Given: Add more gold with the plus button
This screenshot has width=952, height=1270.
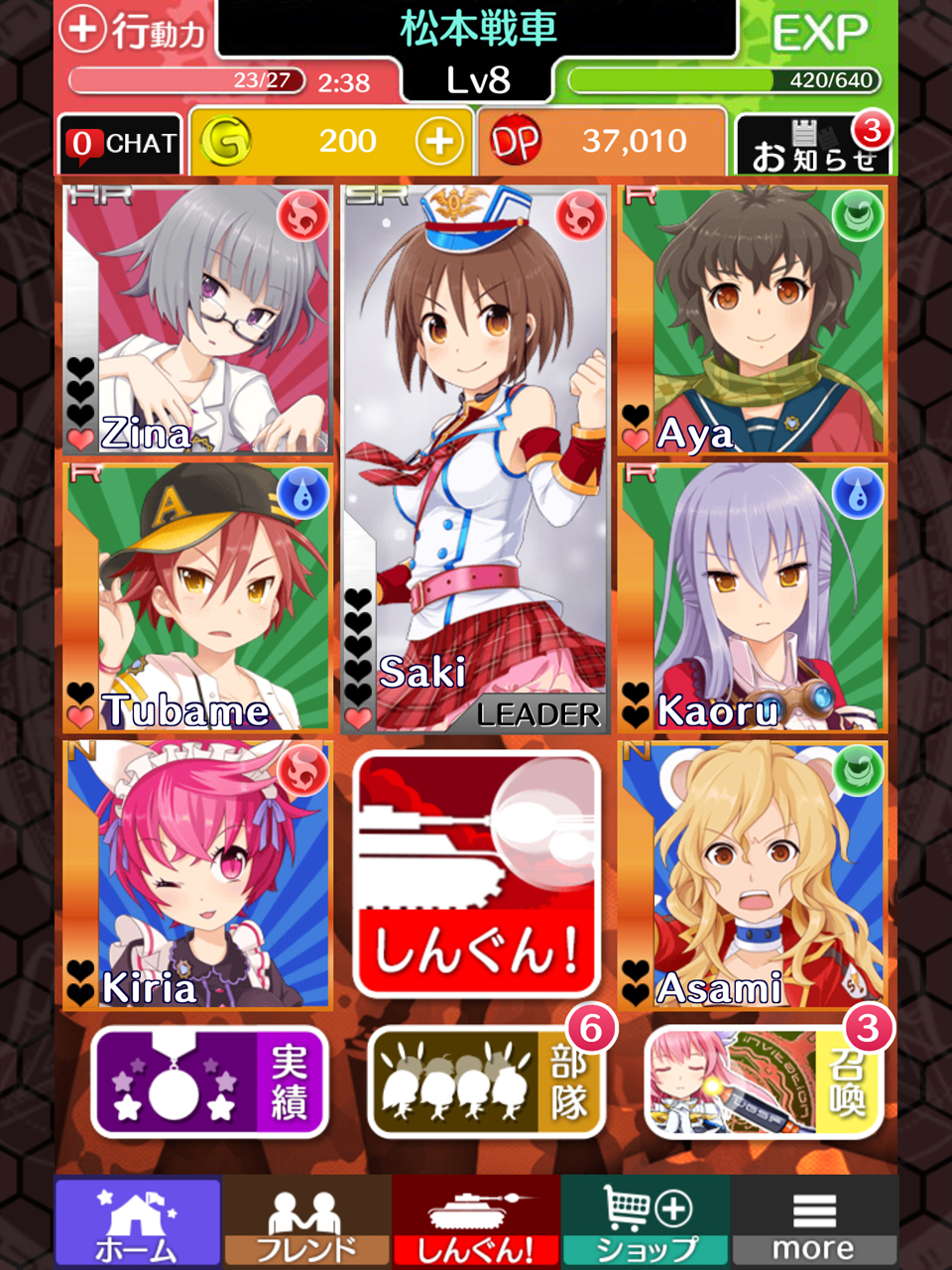Looking at the screenshot, I should click(438, 142).
